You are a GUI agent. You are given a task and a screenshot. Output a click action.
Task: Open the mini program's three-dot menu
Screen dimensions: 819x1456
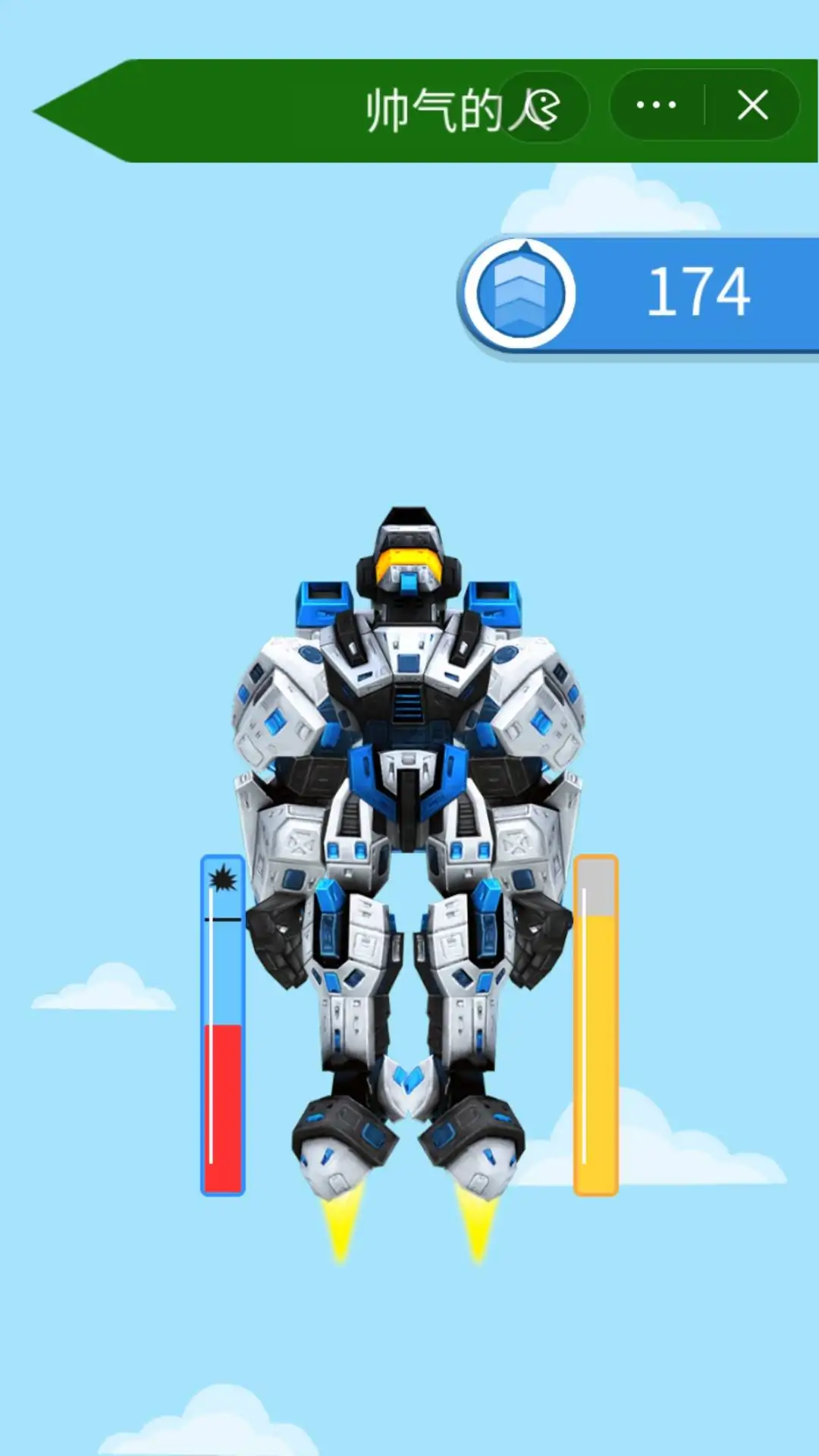click(x=657, y=105)
